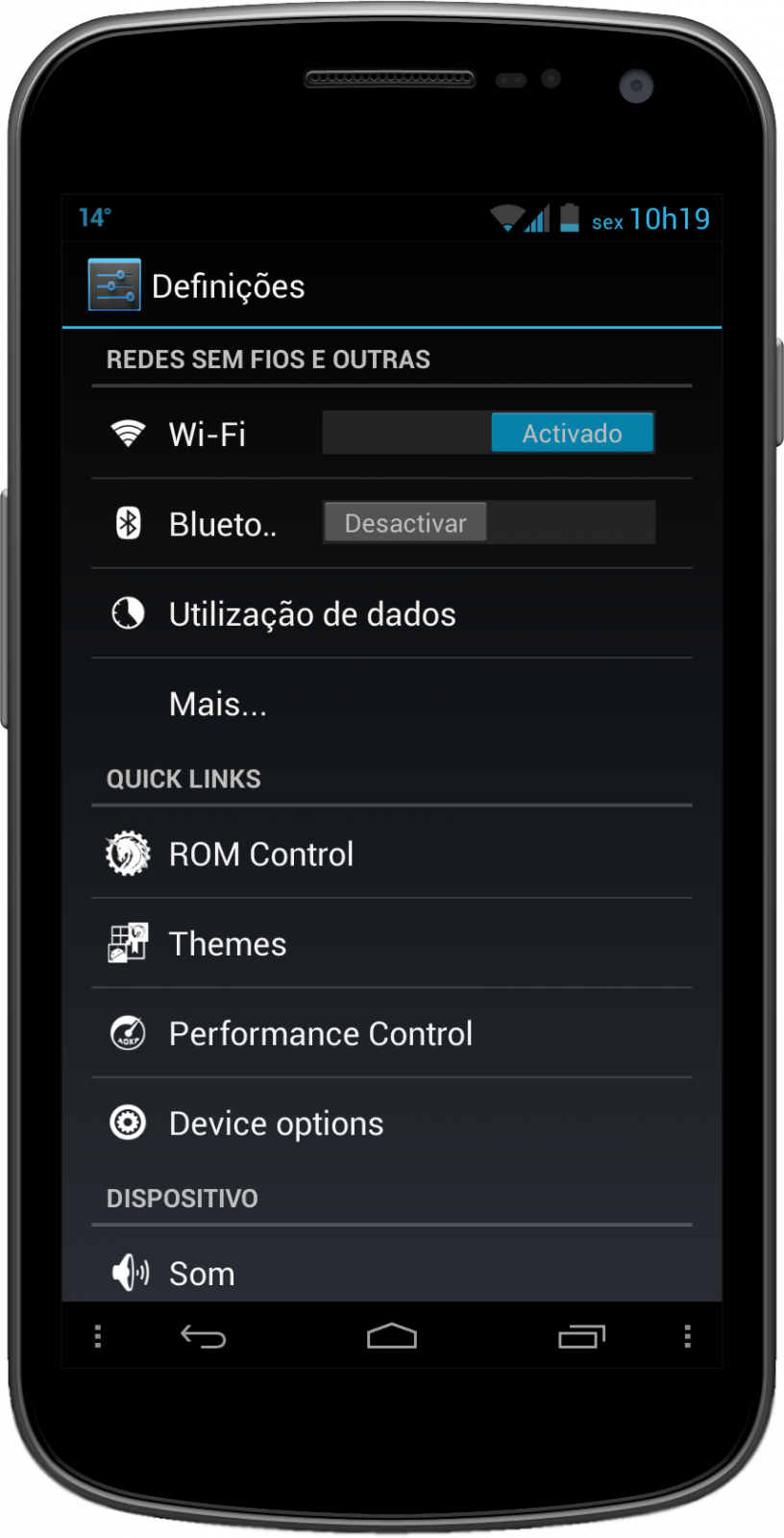Toggle the Wi-Fi Activado switch
The width and height of the screenshot is (784, 1538).
pyautogui.click(x=488, y=433)
